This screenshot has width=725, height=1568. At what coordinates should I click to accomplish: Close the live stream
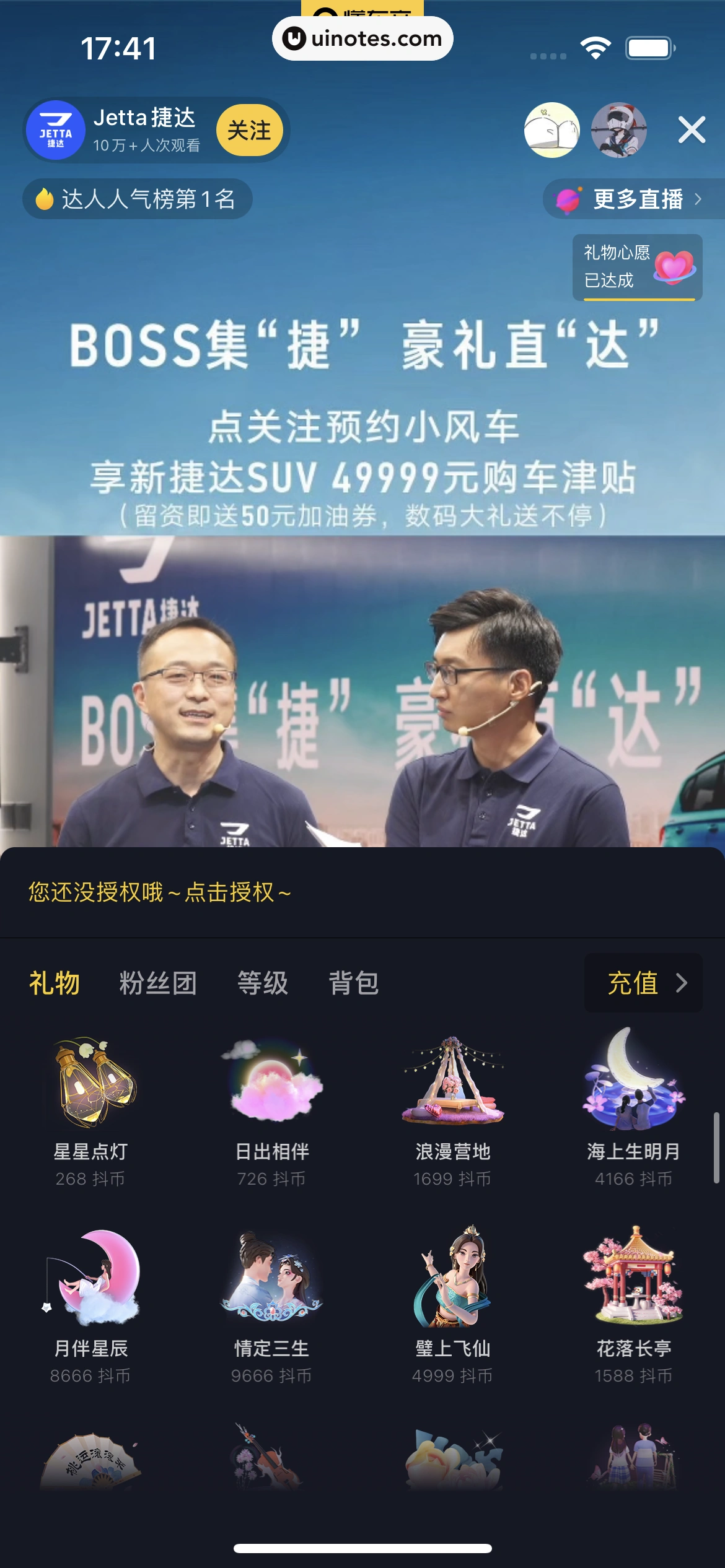coord(692,130)
